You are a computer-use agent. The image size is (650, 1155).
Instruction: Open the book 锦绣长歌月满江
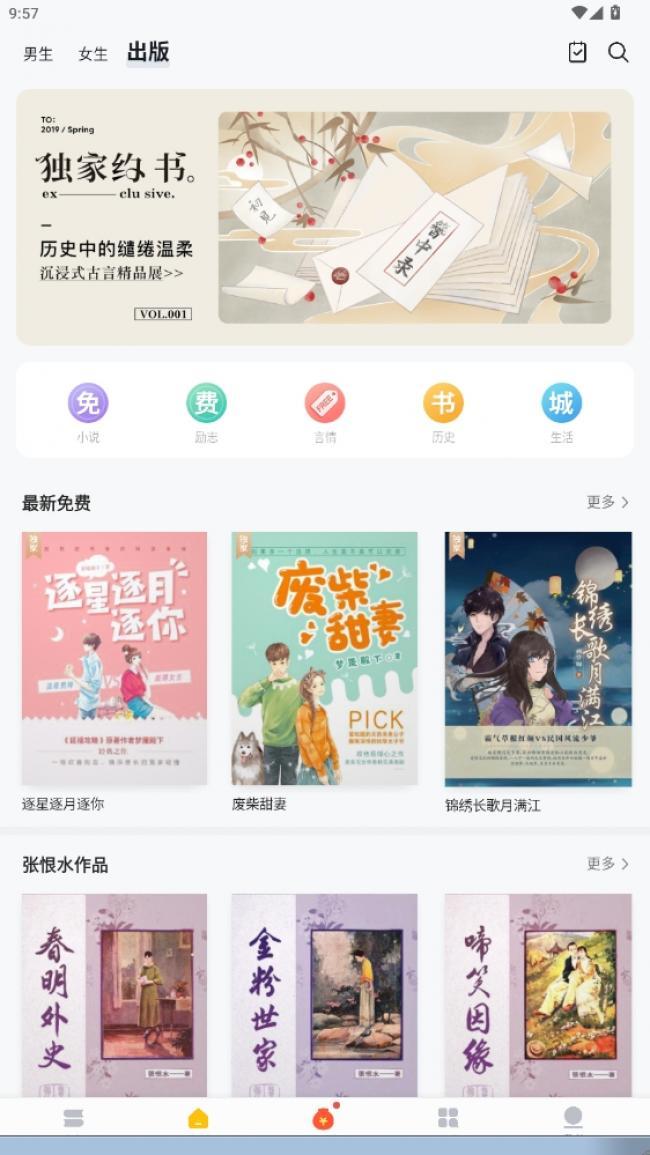coord(538,658)
